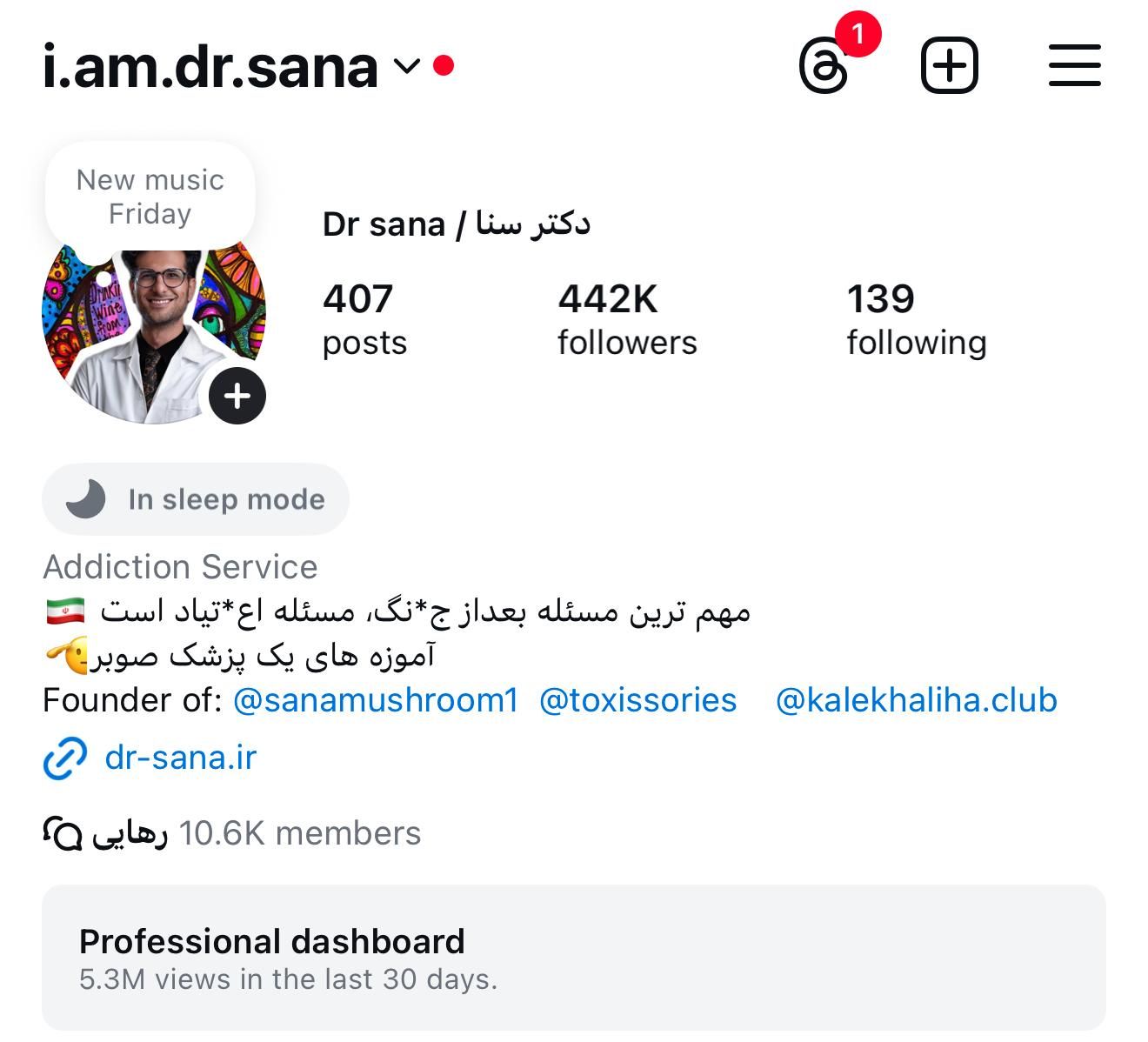This screenshot has width=1148, height=1042.
Task: Open the hamburger menu
Action: tap(1074, 66)
